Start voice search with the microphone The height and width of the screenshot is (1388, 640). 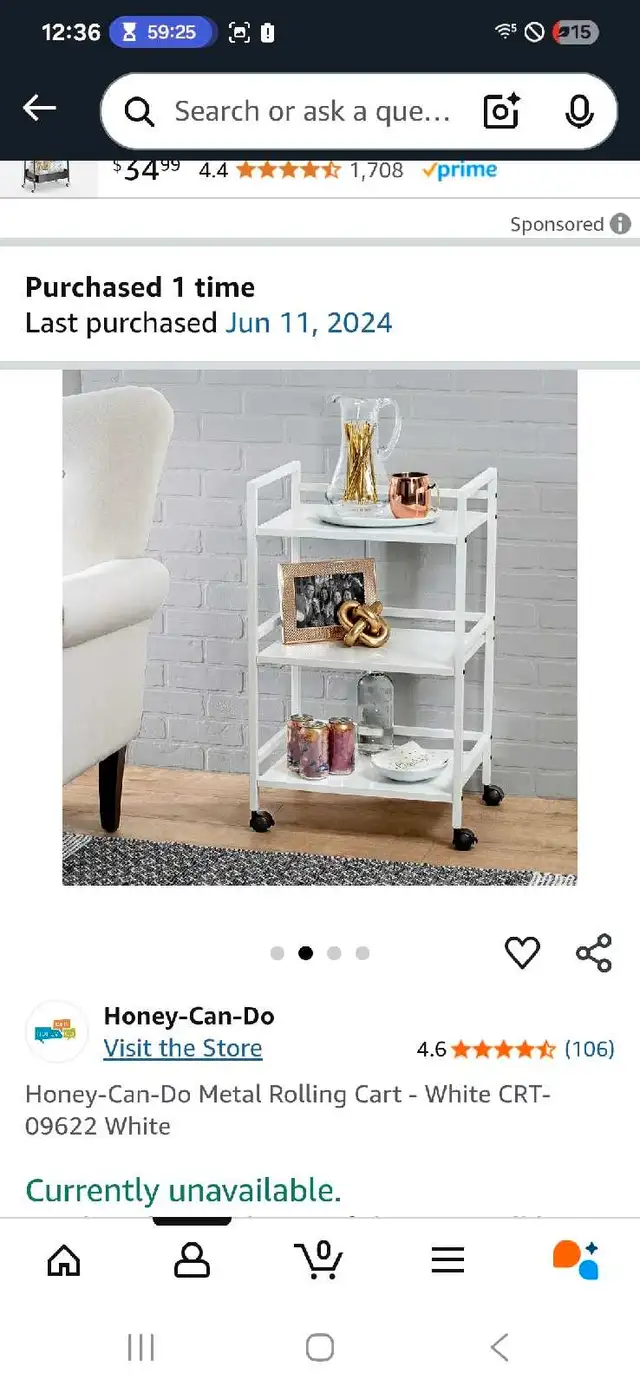point(579,112)
